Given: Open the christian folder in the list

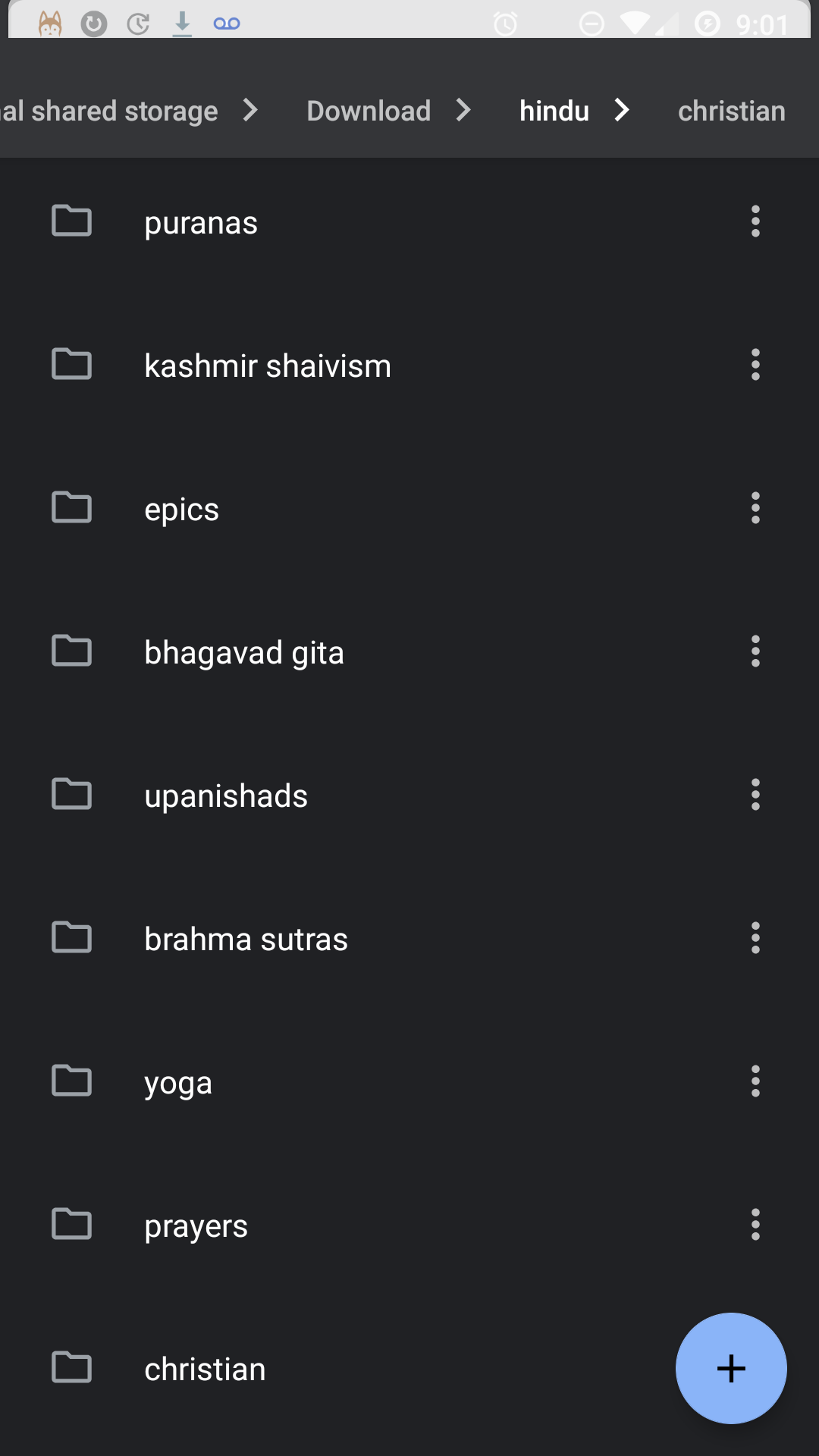Looking at the screenshot, I should click(205, 1369).
